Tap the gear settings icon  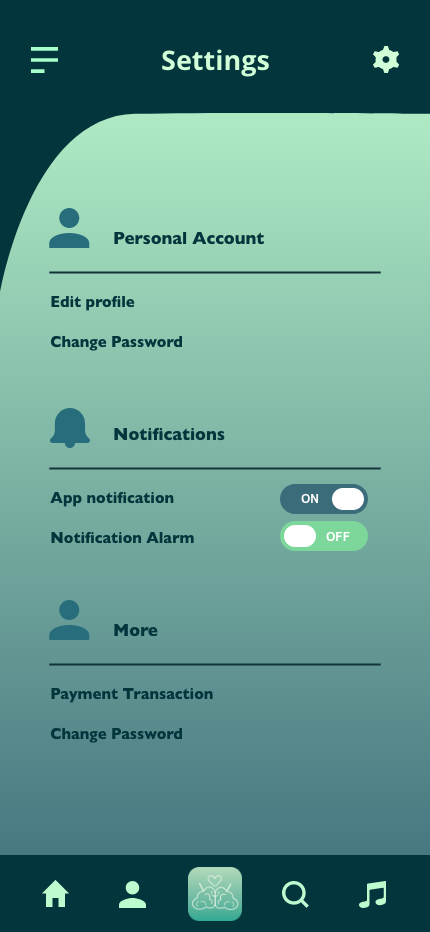coord(386,60)
